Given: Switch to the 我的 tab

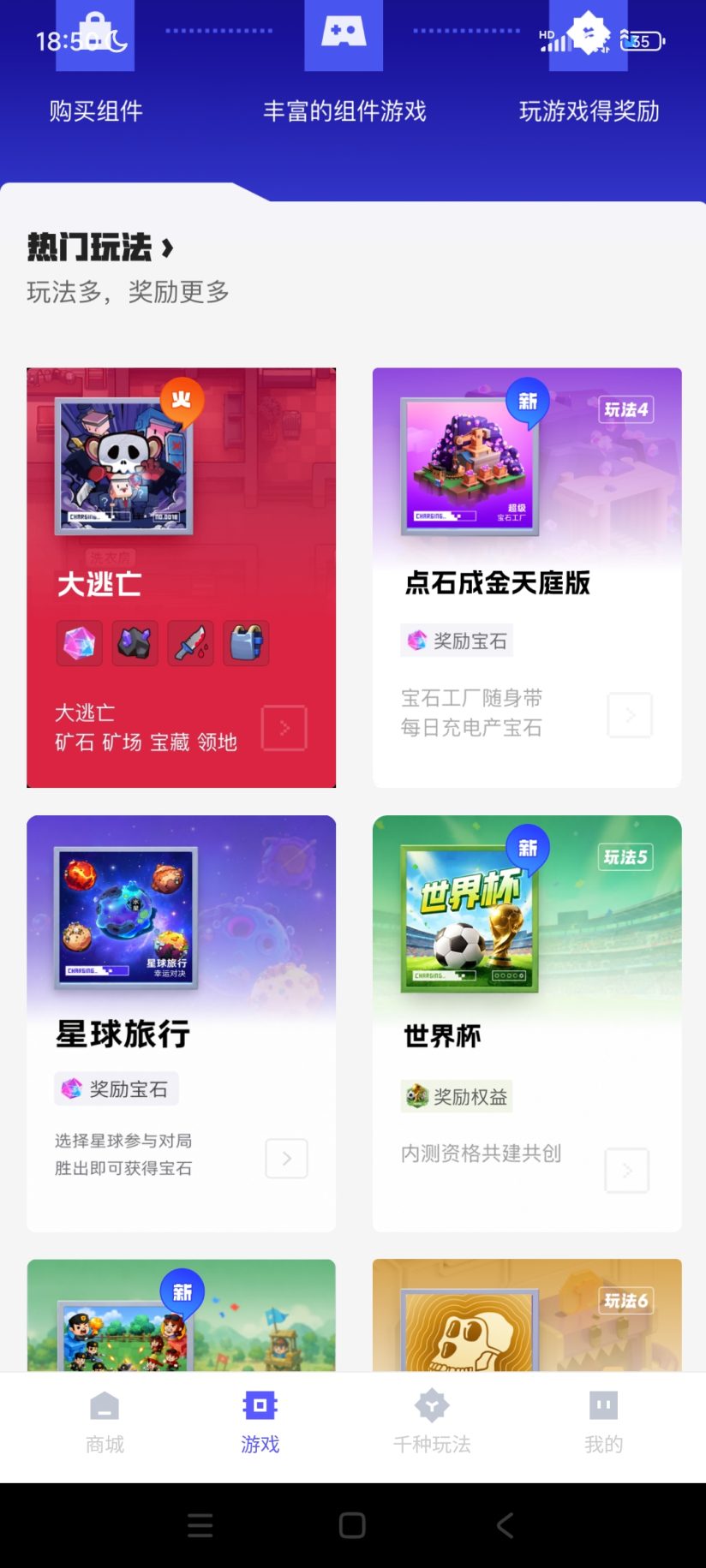Looking at the screenshot, I should click(x=603, y=1422).
